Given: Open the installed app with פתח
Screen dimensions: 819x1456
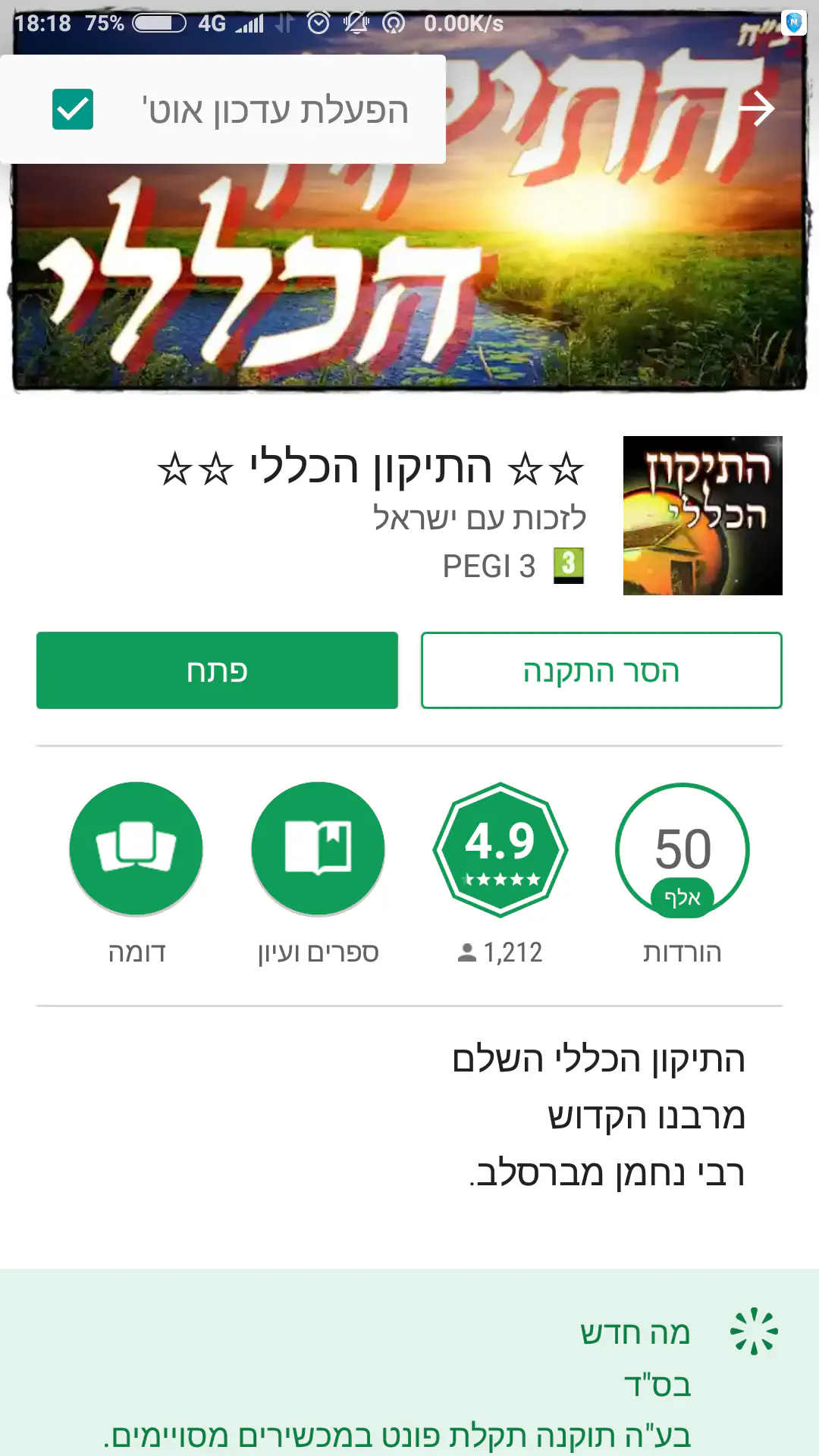Looking at the screenshot, I should 217,670.
